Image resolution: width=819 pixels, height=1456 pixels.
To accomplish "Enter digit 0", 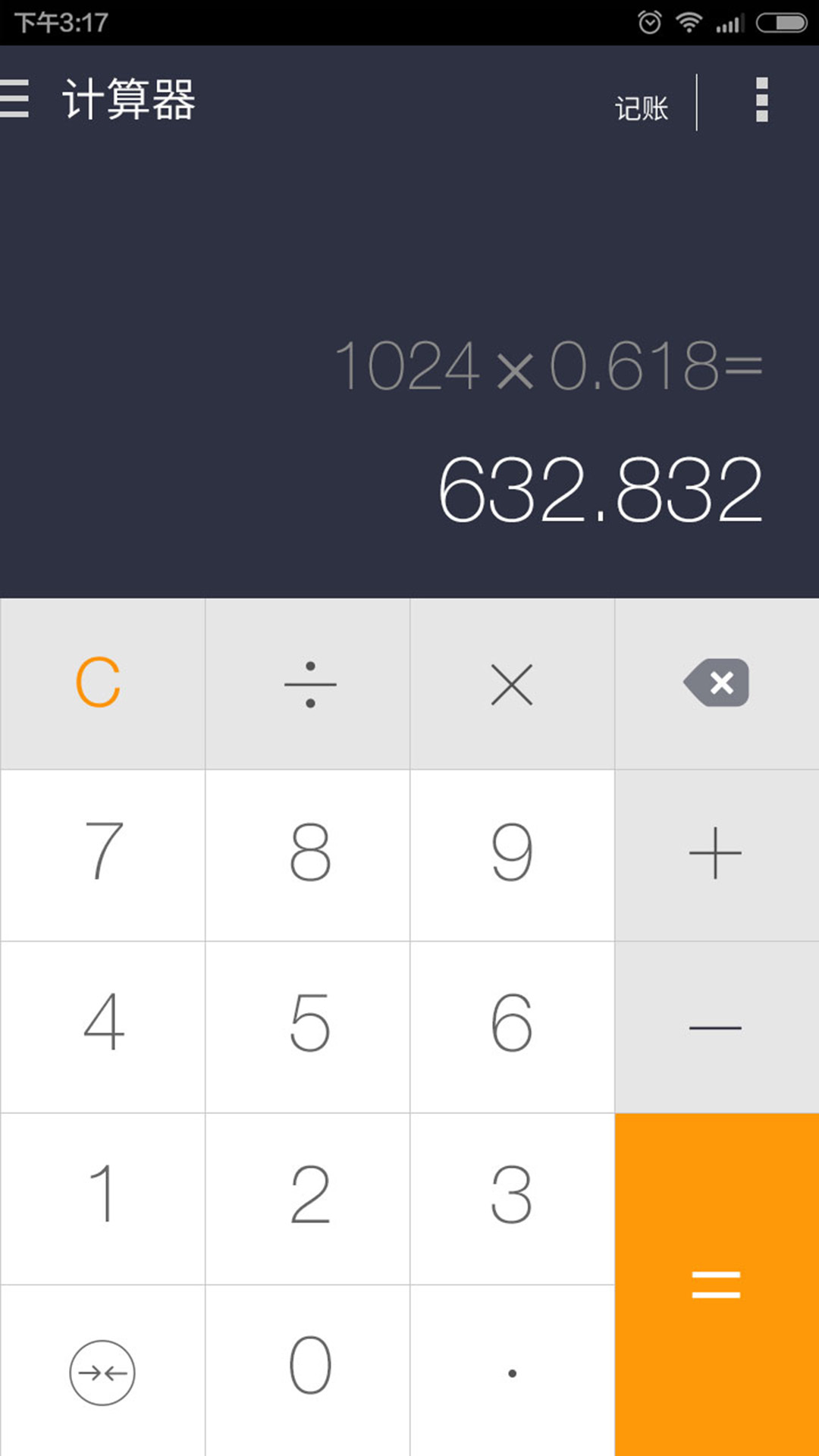I will tap(308, 1370).
